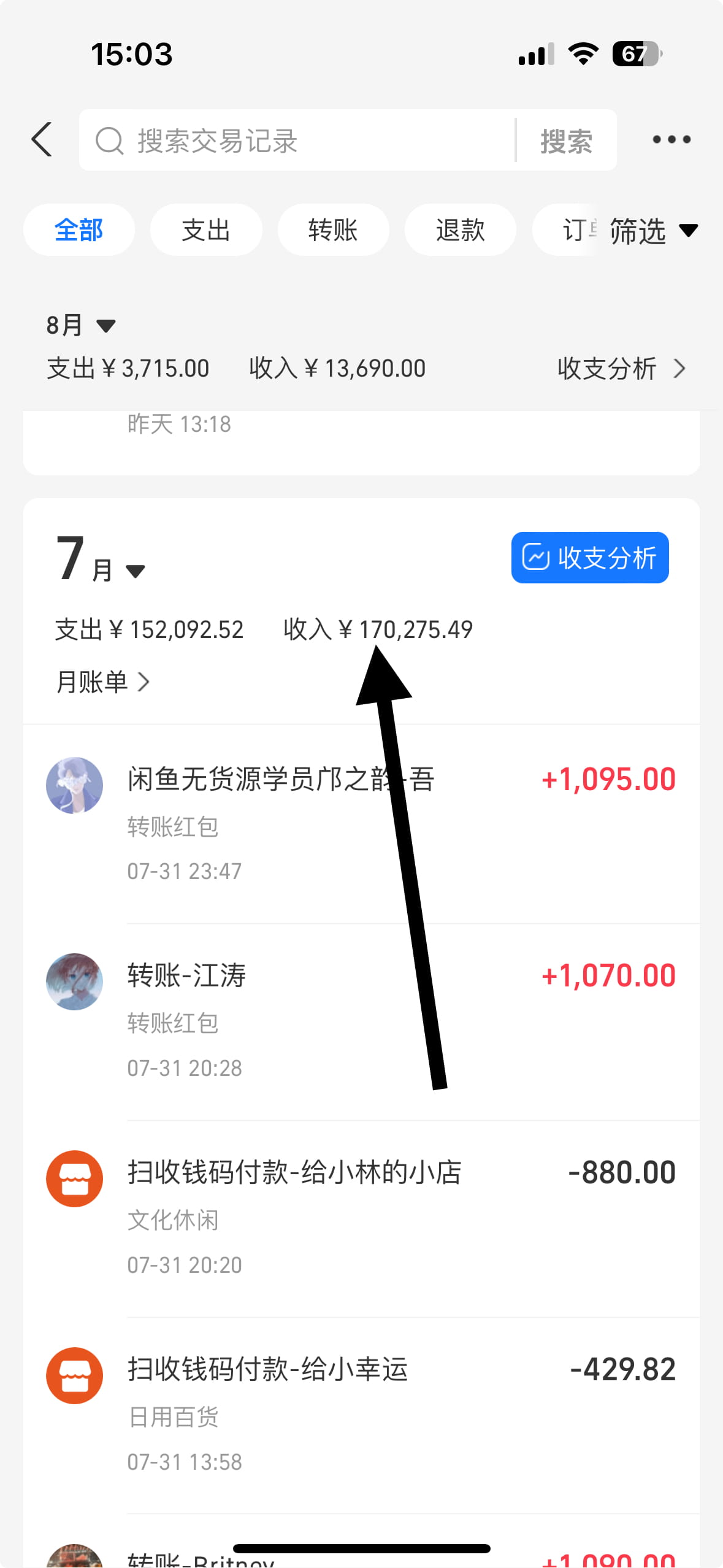Tap the back arrow to return
723x1568 pixels.
click(41, 139)
